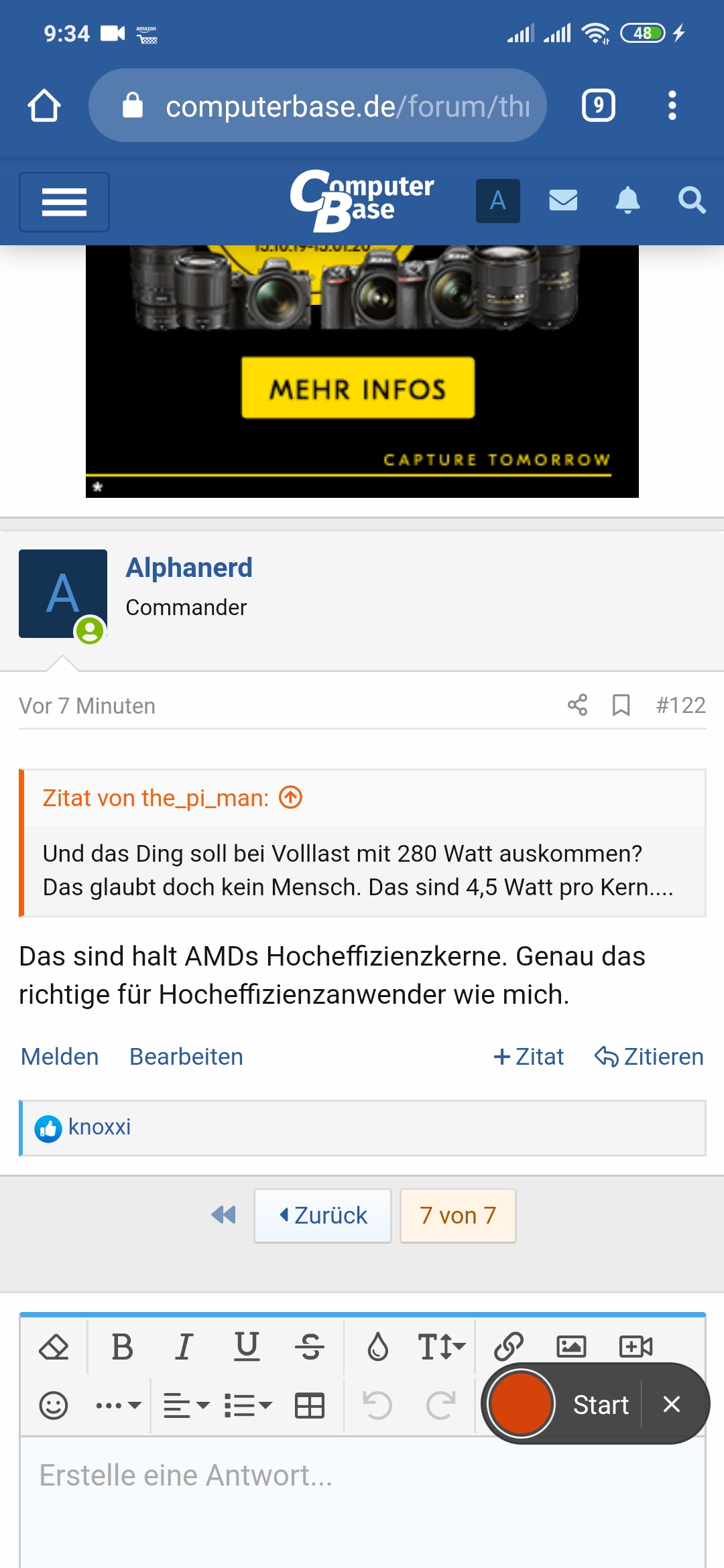Open the hamburger navigation menu
This screenshot has width=724, height=1568.
pos(64,202)
